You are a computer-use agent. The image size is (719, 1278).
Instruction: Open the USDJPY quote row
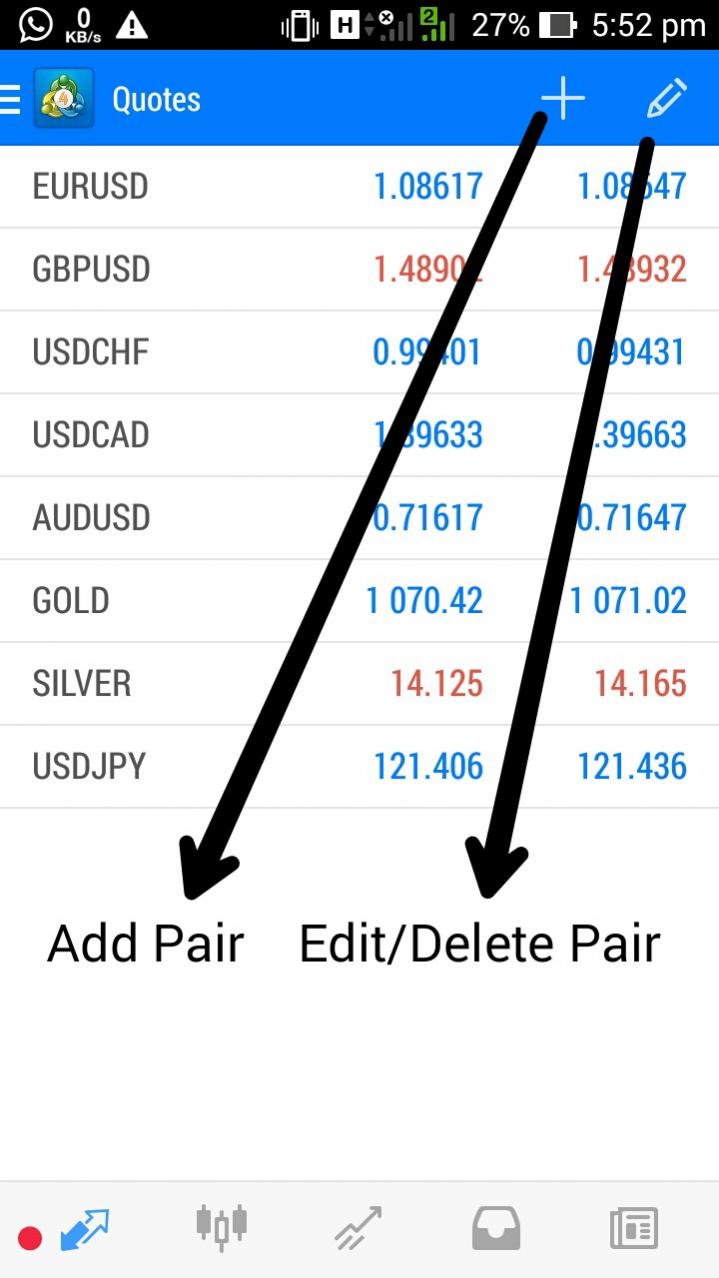359,768
